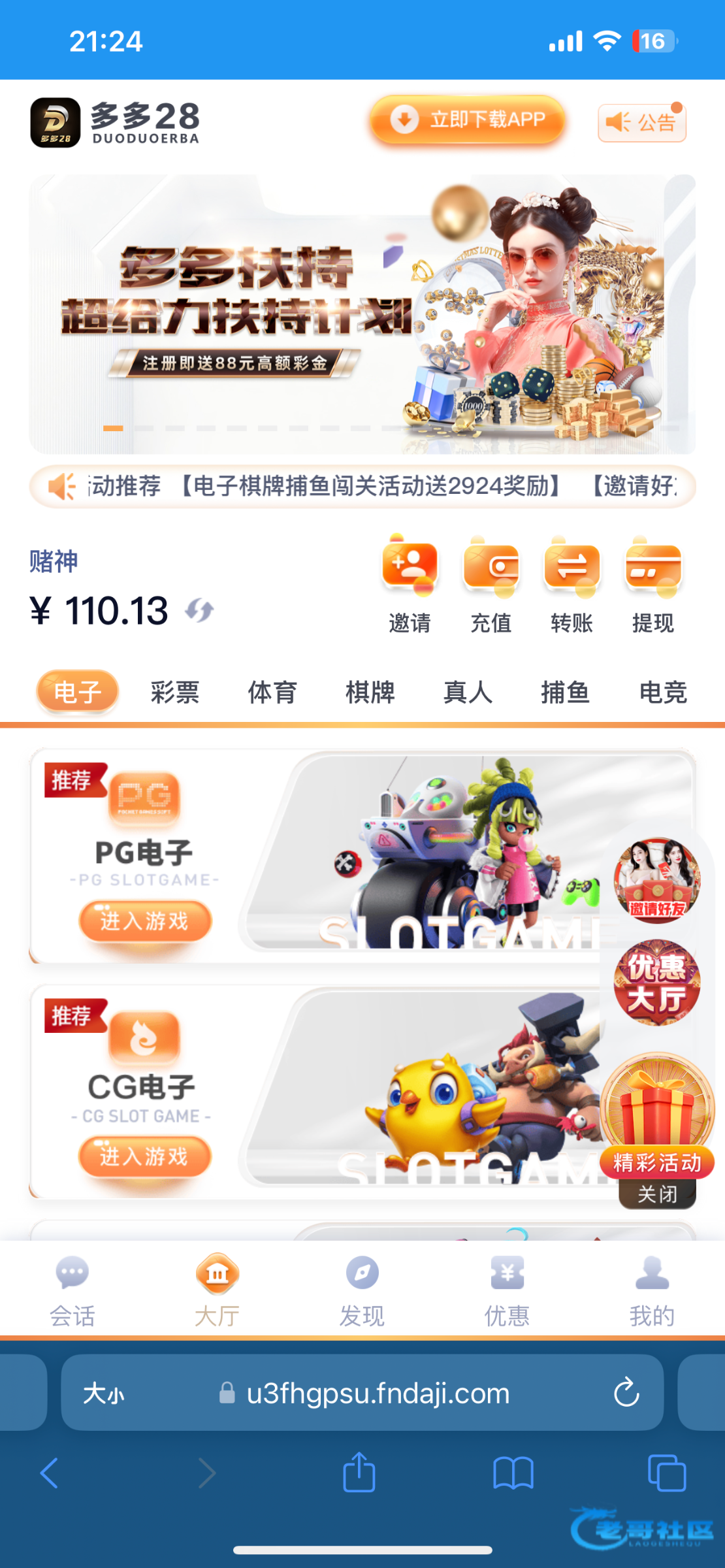Open 充值 to recharge
The height and width of the screenshot is (1568, 725).
(x=491, y=583)
